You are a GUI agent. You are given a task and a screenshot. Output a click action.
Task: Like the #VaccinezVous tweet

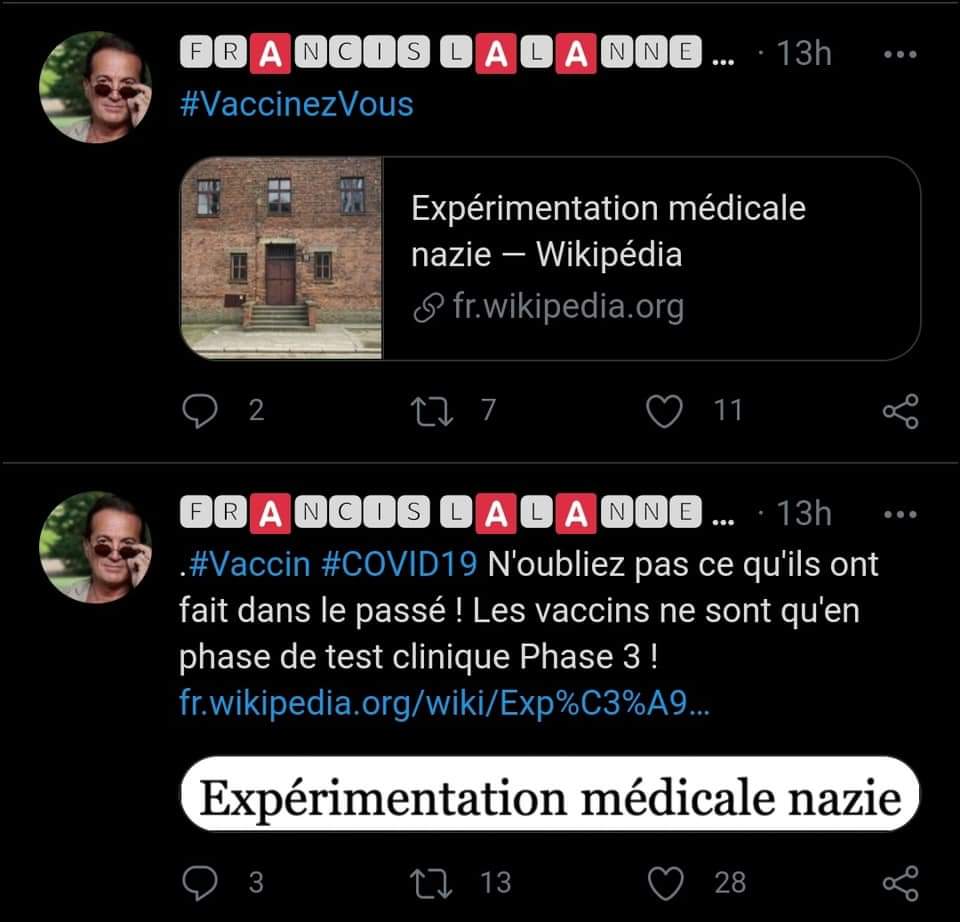tap(665, 411)
